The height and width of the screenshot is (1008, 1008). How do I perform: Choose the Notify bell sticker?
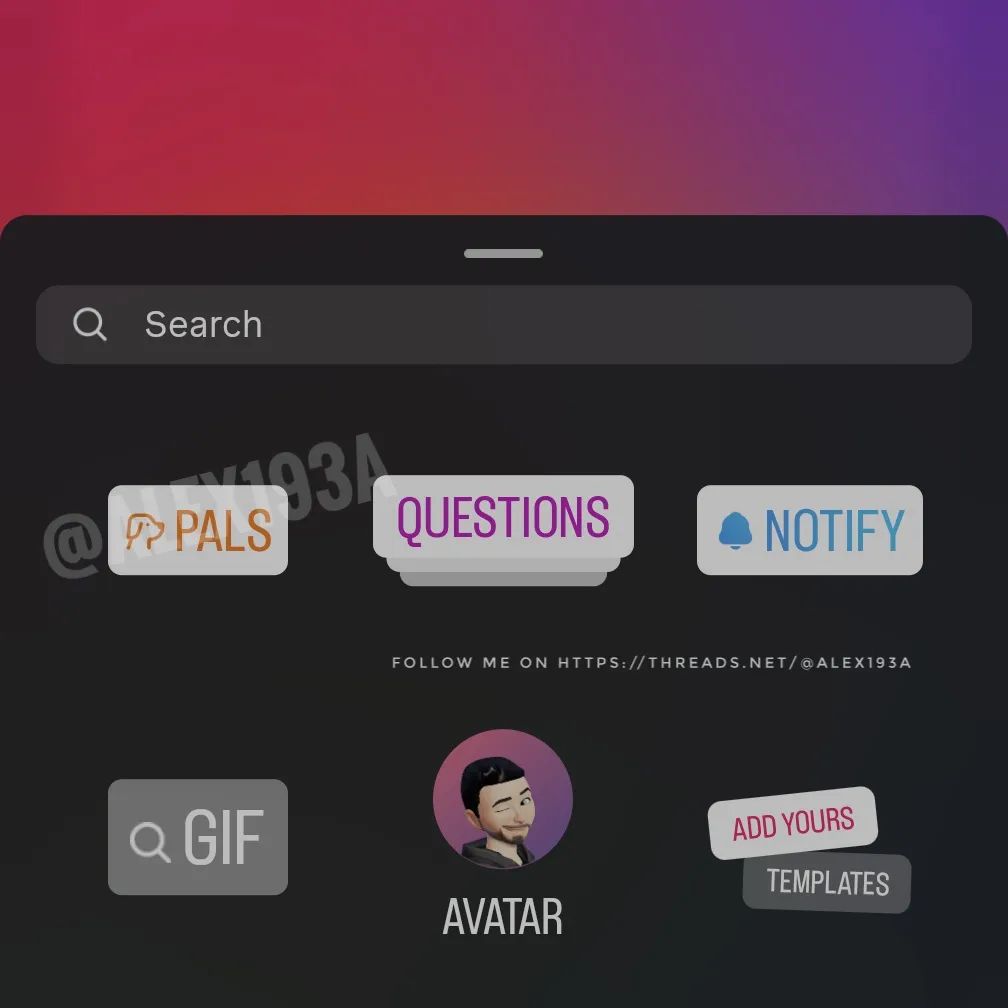pos(809,530)
